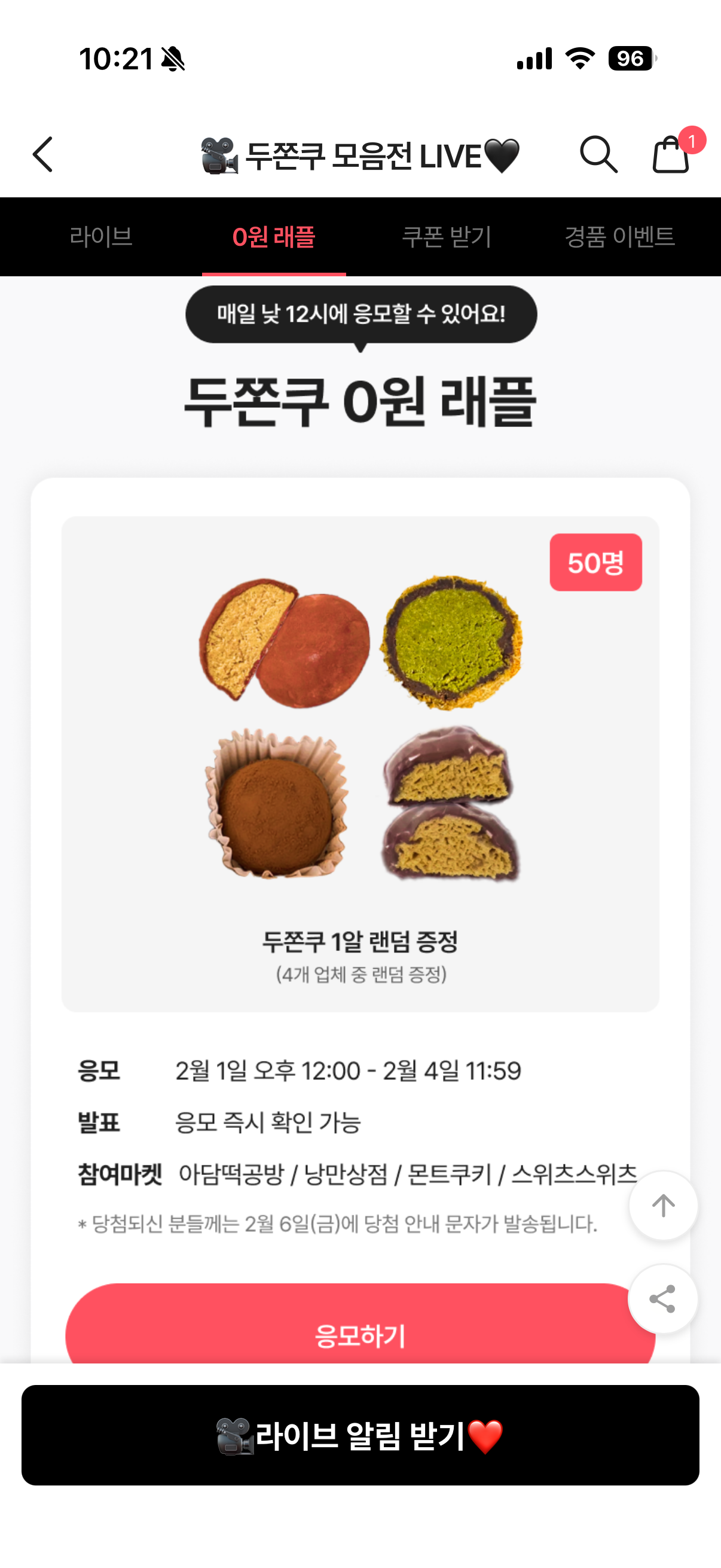This screenshot has width=721, height=1568.
Task: Open the 경품 이벤트 tab
Action: (x=619, y=236)
